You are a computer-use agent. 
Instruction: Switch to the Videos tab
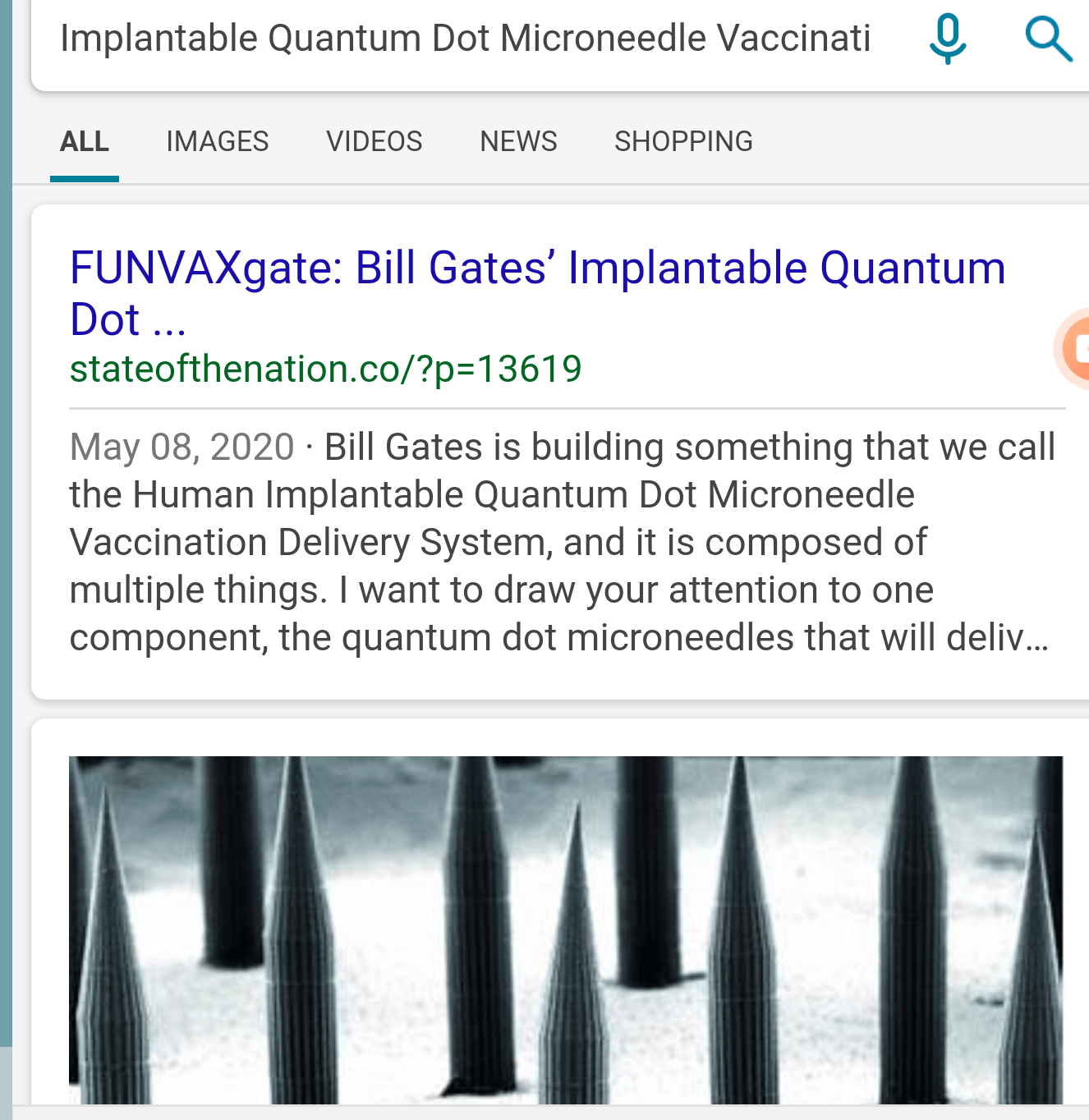(x=374, y=142)
